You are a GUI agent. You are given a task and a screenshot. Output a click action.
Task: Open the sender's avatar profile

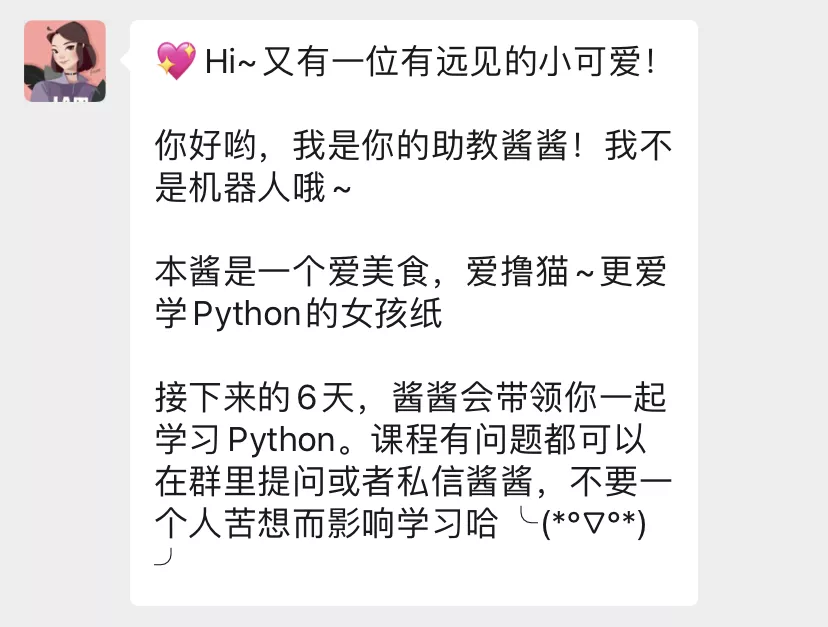coord(65,62)
